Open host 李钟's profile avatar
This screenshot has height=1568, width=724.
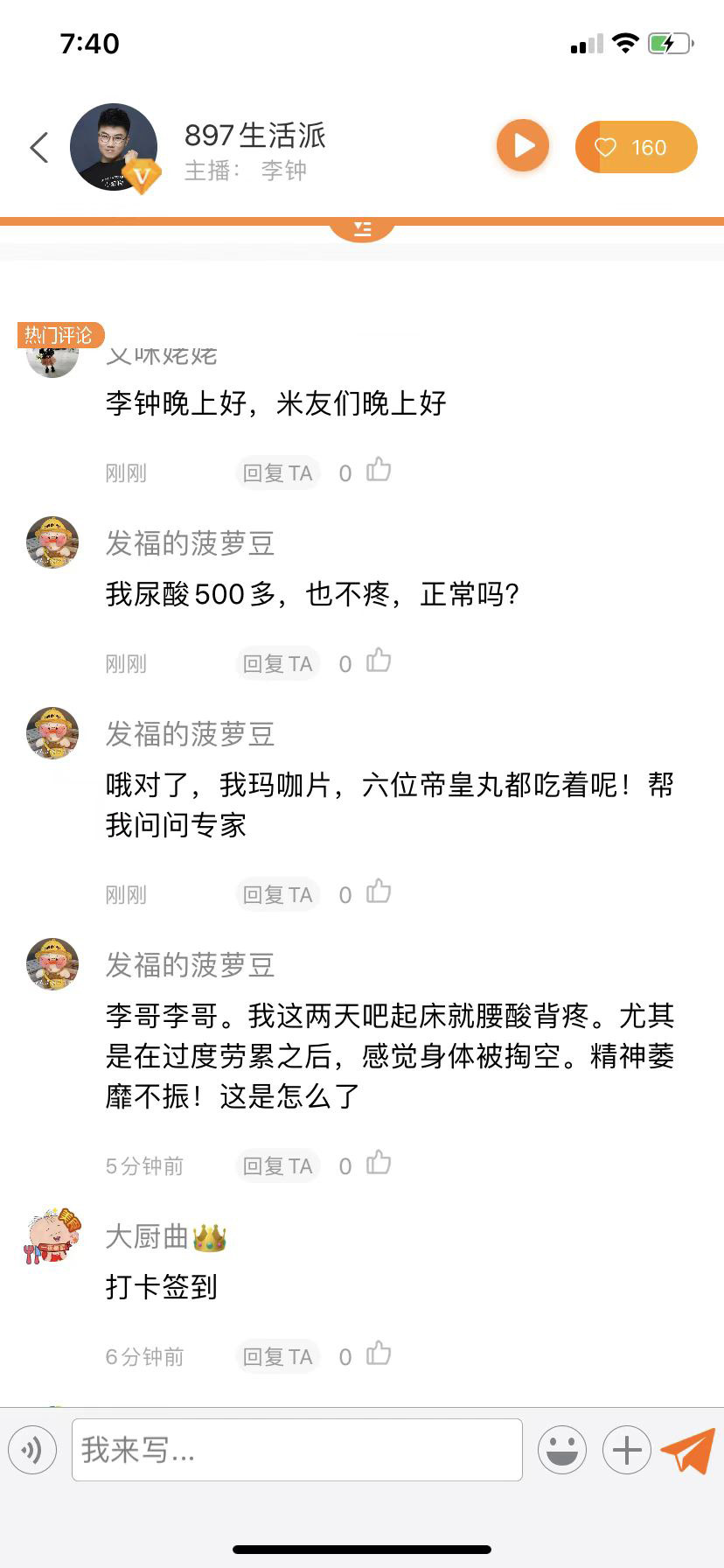(x=114, y=147)
